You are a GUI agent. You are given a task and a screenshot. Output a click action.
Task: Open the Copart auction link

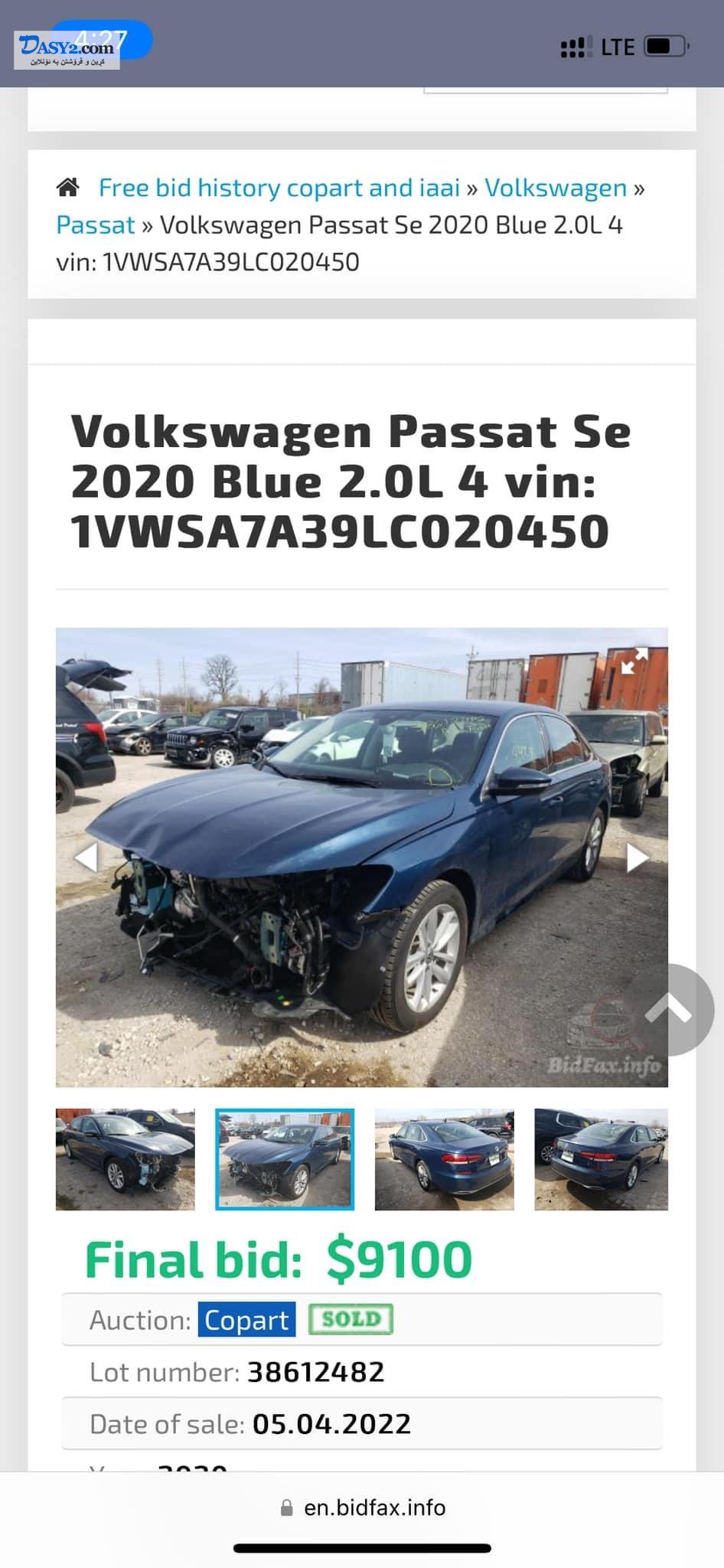click(x=246, y=1320)
